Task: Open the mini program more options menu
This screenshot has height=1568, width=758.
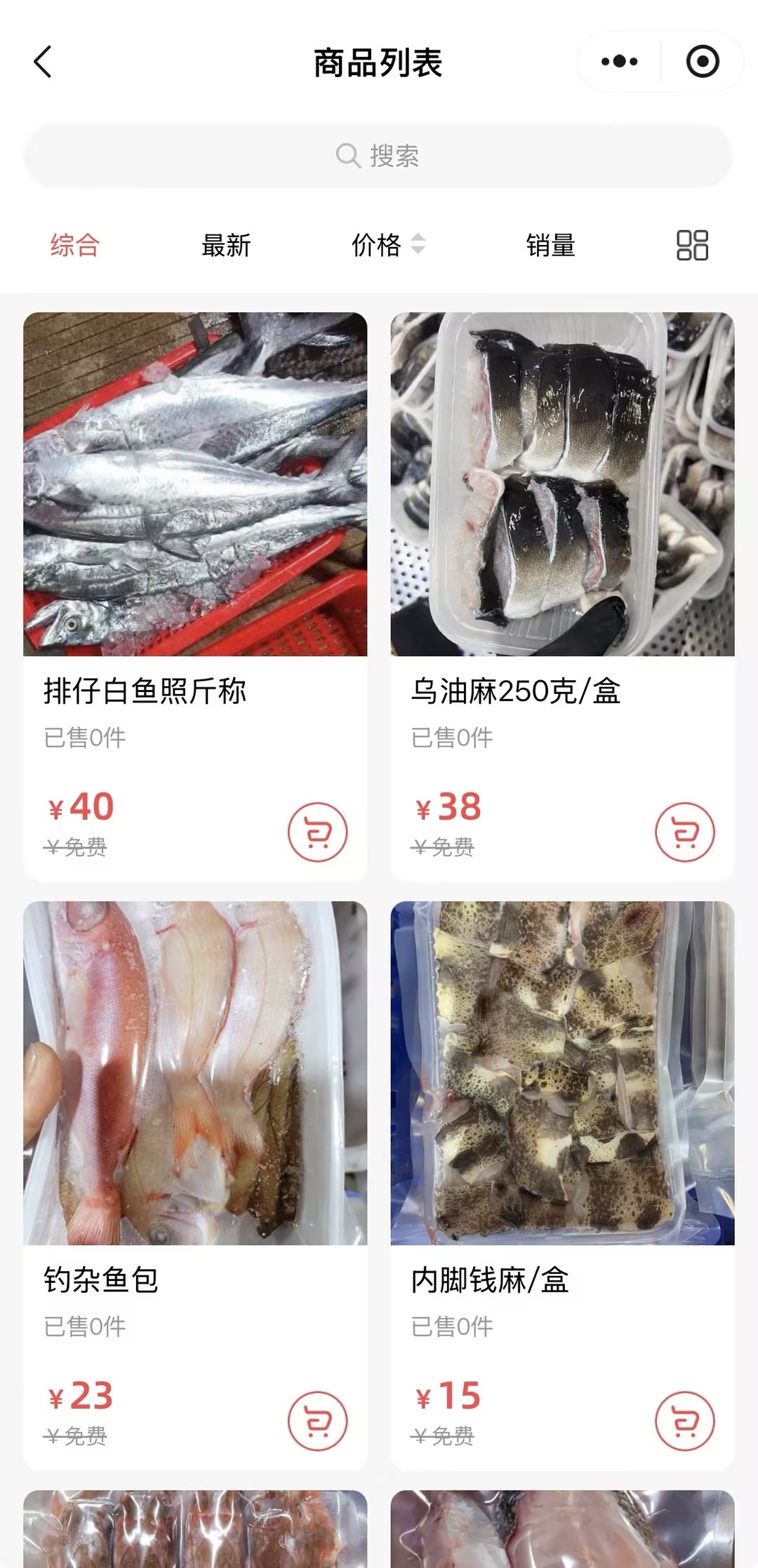Action: click(619, 62)
